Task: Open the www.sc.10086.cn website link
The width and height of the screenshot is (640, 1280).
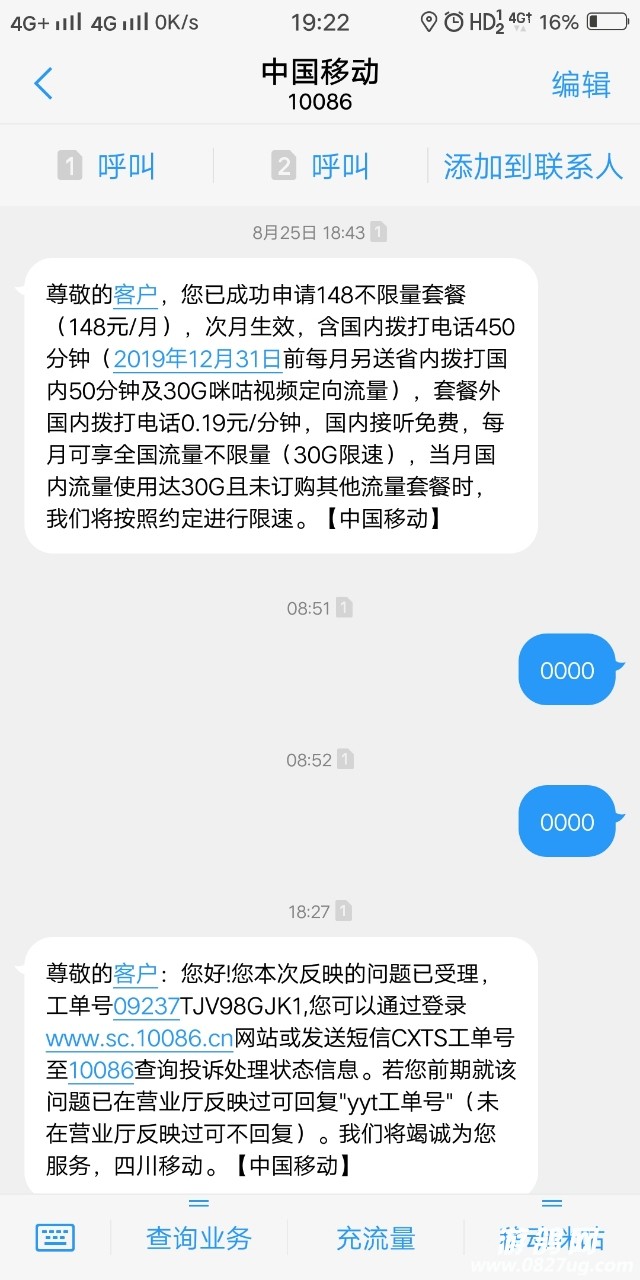Action: click(140, 1038)
